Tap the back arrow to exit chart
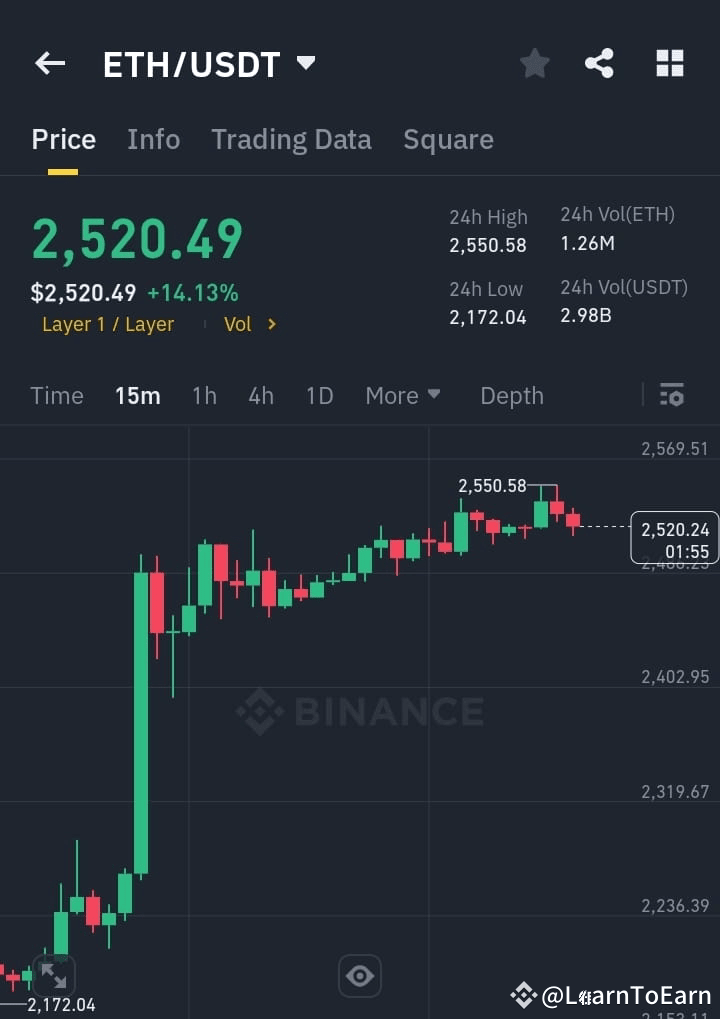Screen dimensions: 720x1019 49,63
